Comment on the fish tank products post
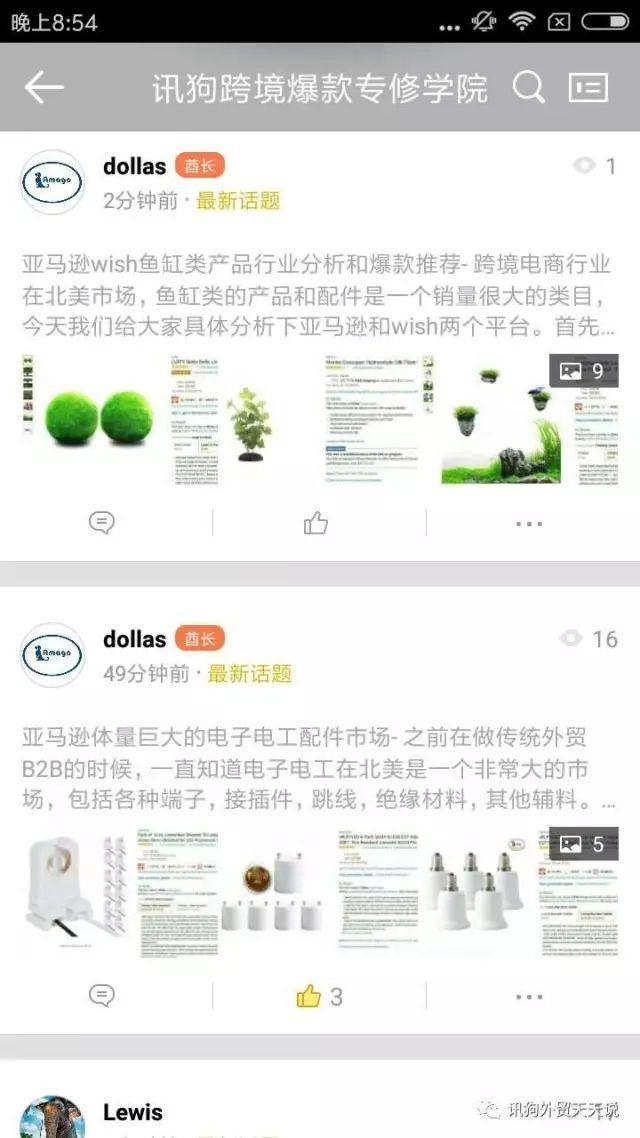This screenshot has width=640, height=1138. (102, 523)
